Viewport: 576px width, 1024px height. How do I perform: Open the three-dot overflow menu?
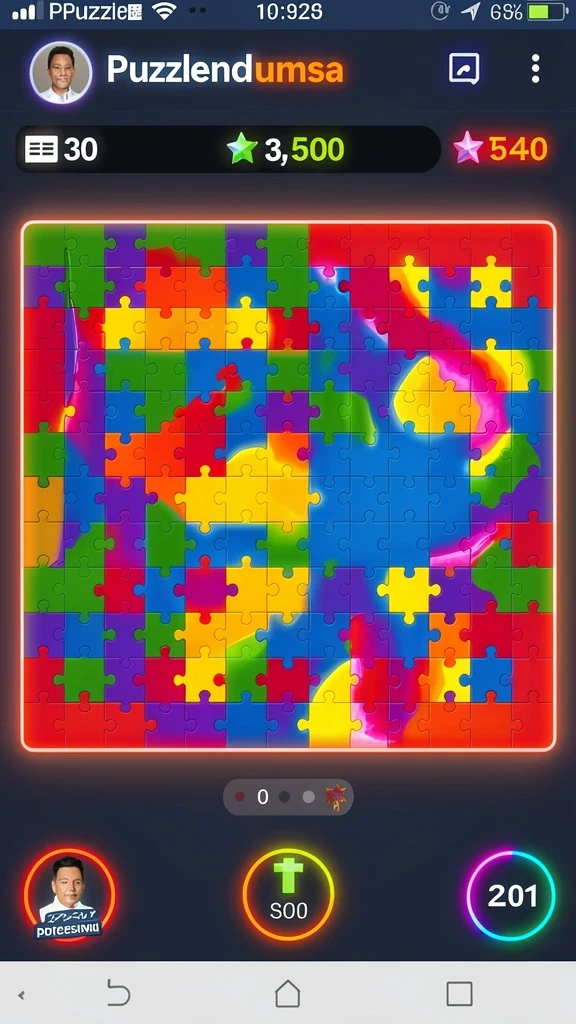pyautogui.click(x=536, y=69)
